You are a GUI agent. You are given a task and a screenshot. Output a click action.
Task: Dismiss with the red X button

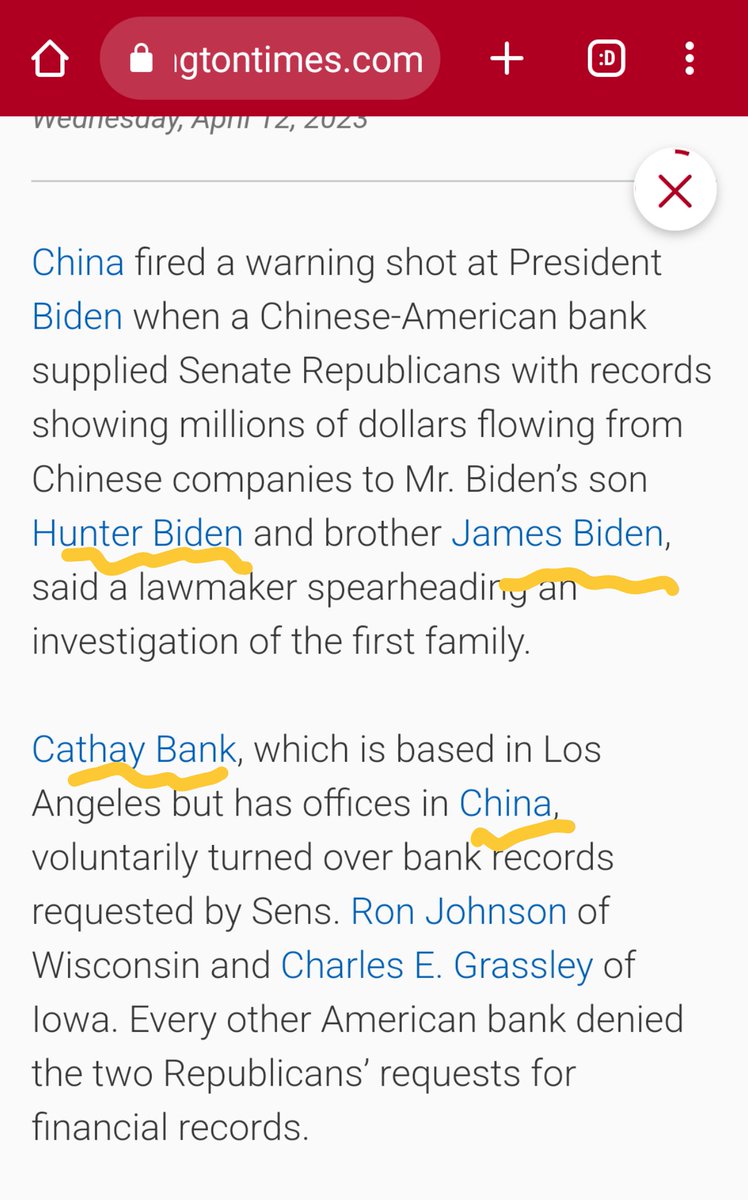coord(675,190)
